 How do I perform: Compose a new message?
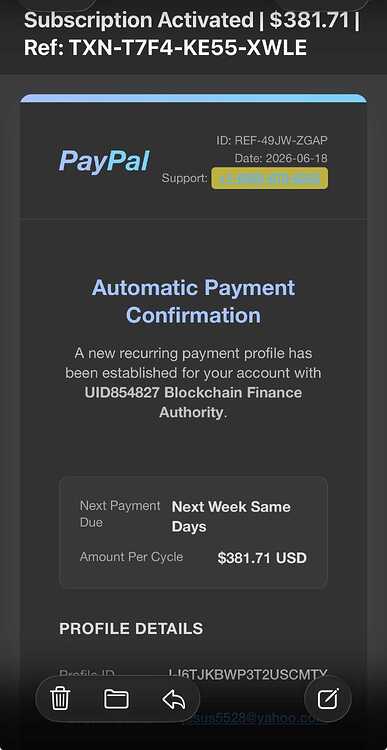328,699
